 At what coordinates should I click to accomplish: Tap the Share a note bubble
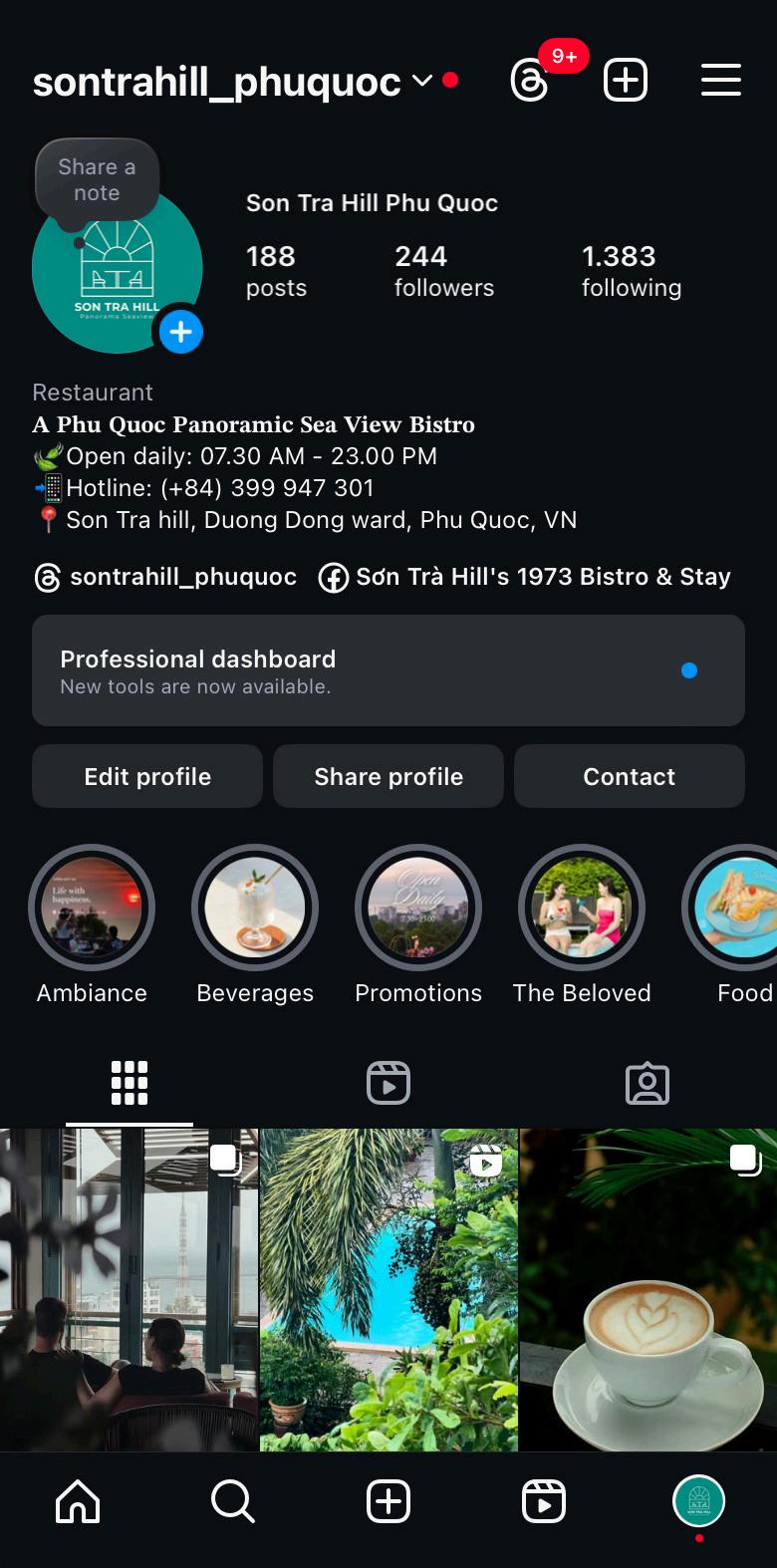tap(97, 180)
